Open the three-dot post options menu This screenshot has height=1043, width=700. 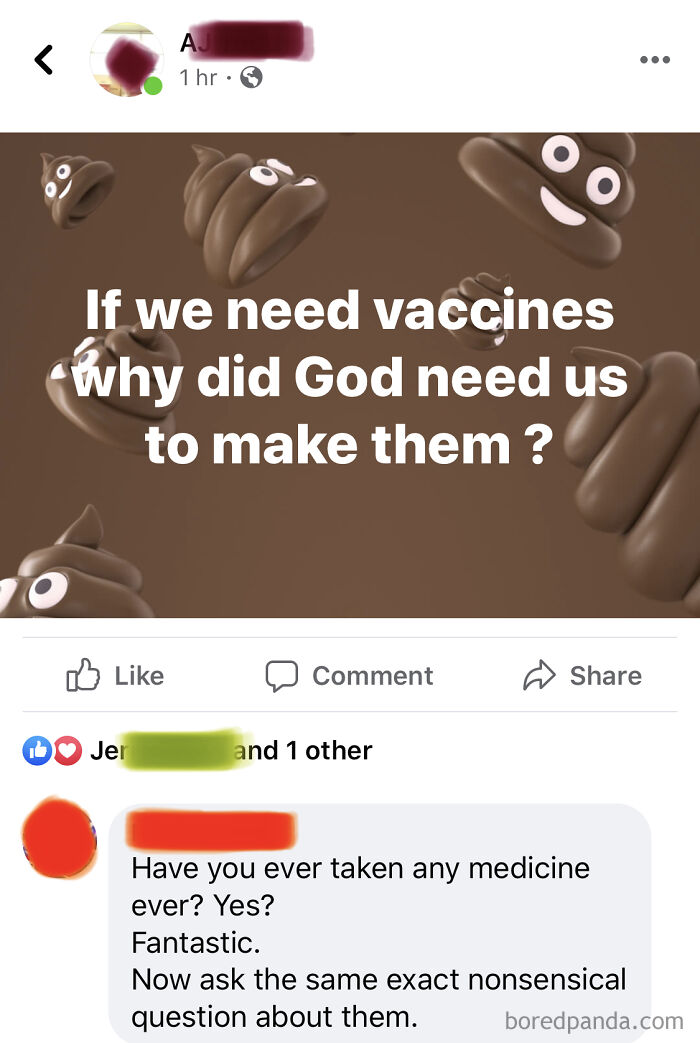click(x=655, y=60)
